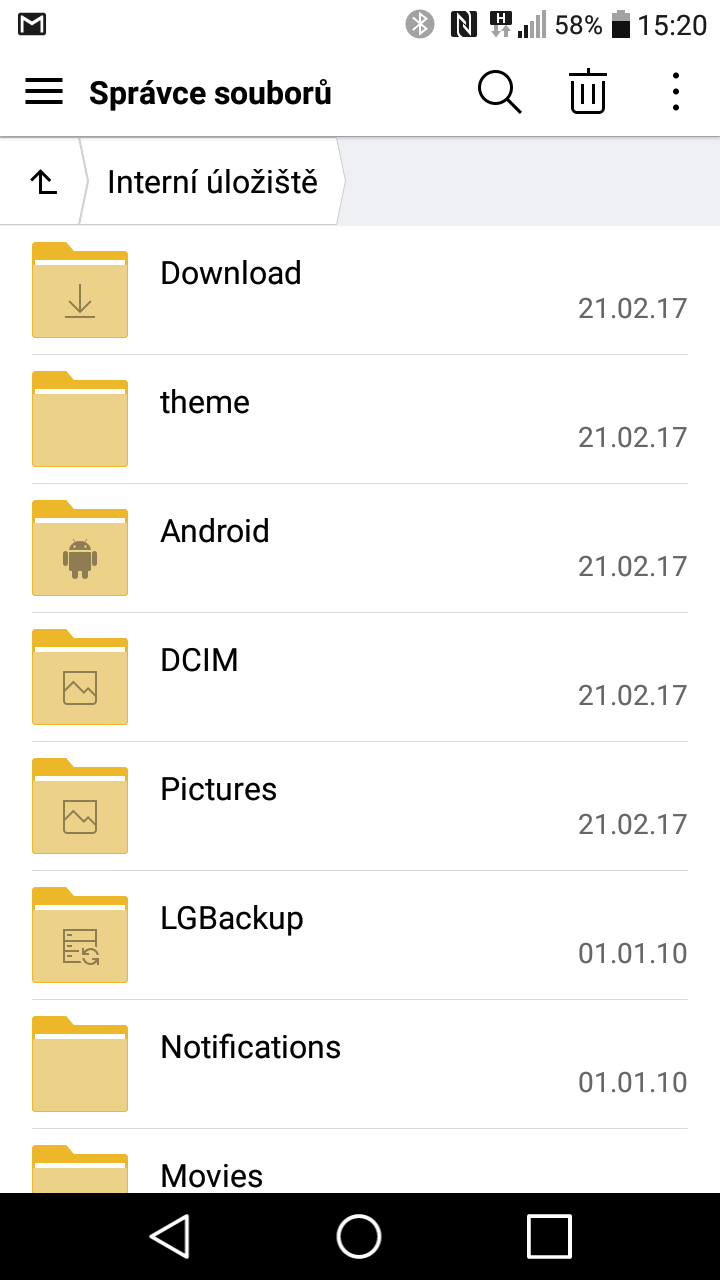Open the Movies folder
The width and height of the screenshot is (720, 1280).
pos(360,1161)
